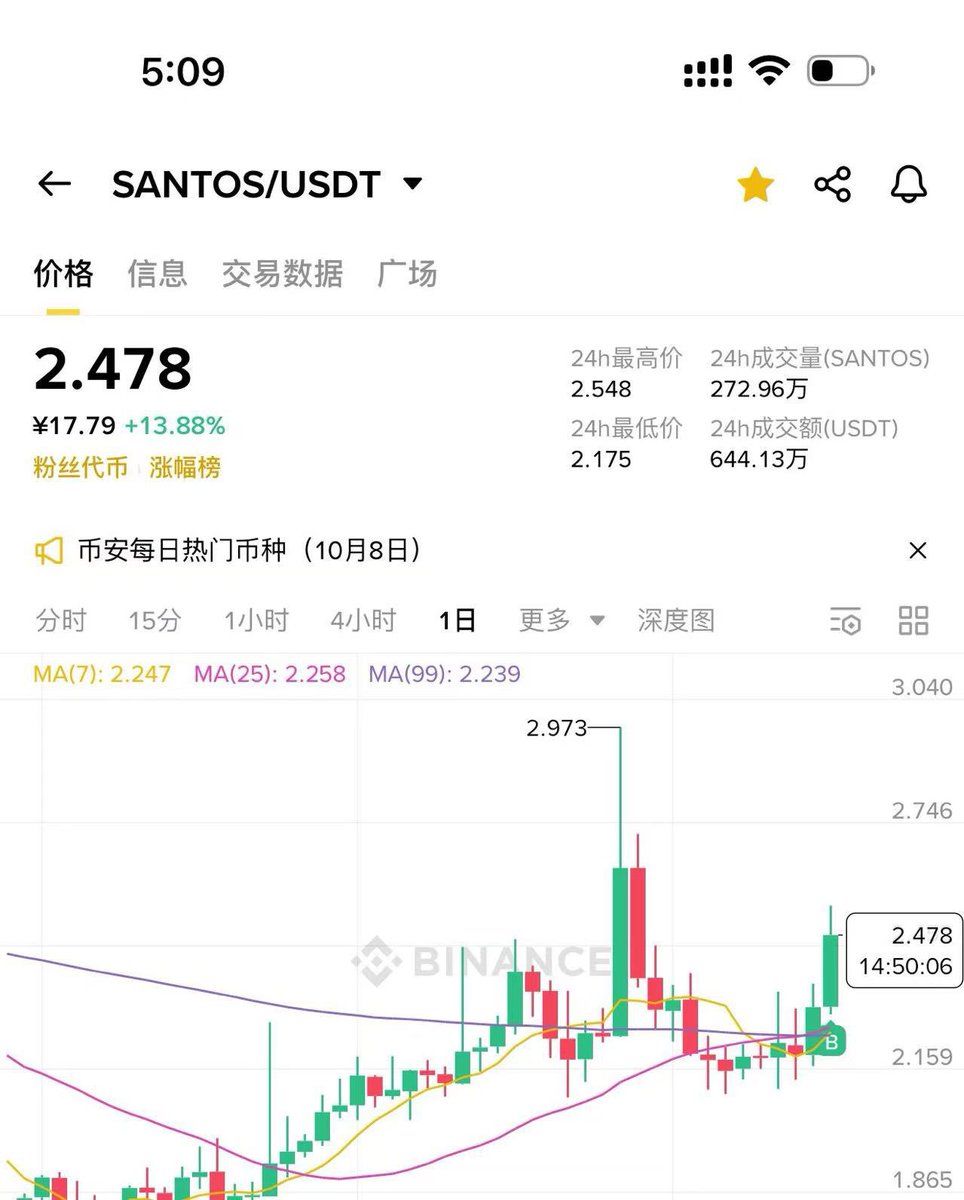Viewport: 964px width, 1200px height.
Task: Select the 15分 chart interval
Action: tap(155, 620)
